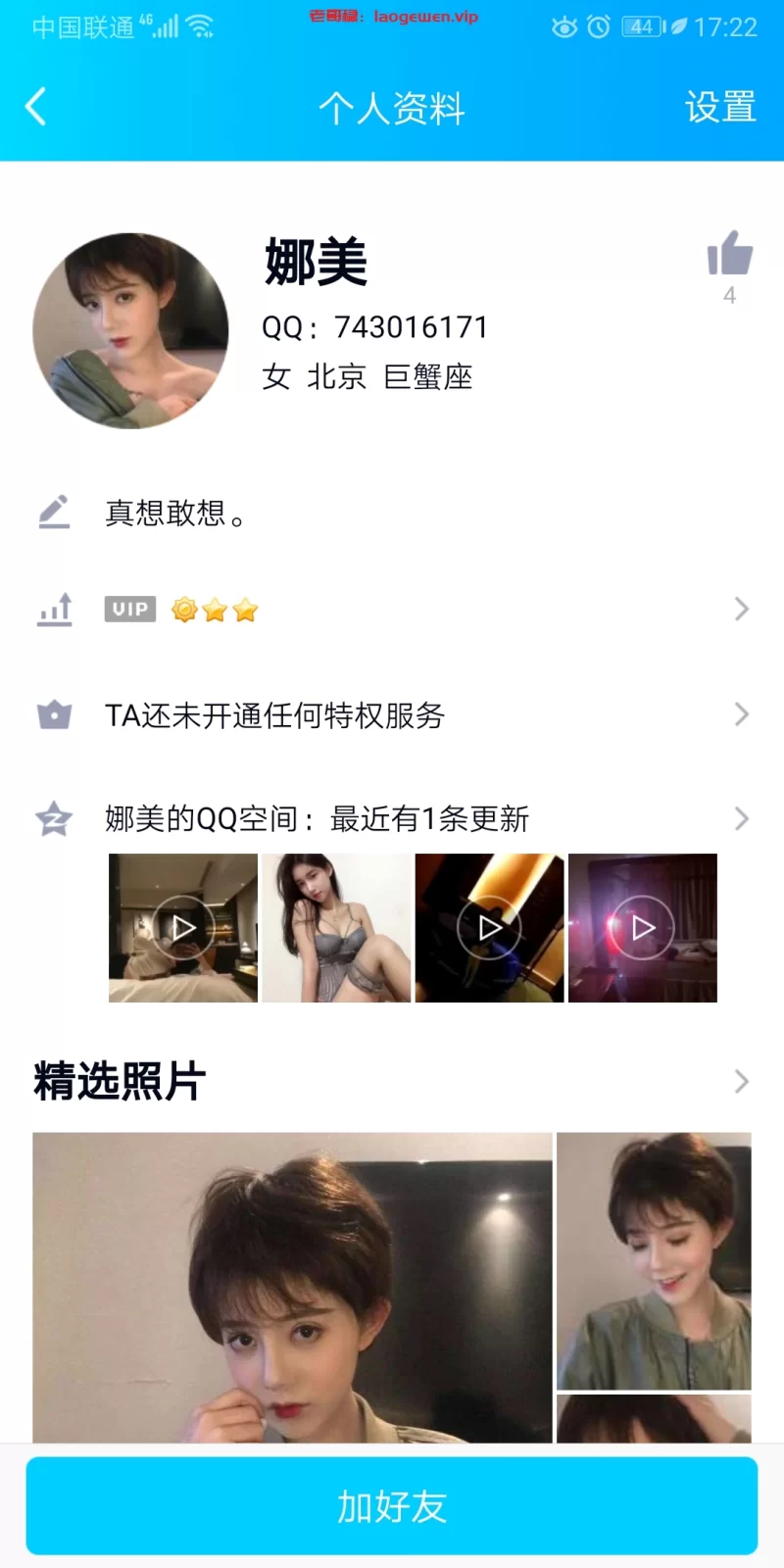
Task: Open the VIP level row
Action: (392, 610)
